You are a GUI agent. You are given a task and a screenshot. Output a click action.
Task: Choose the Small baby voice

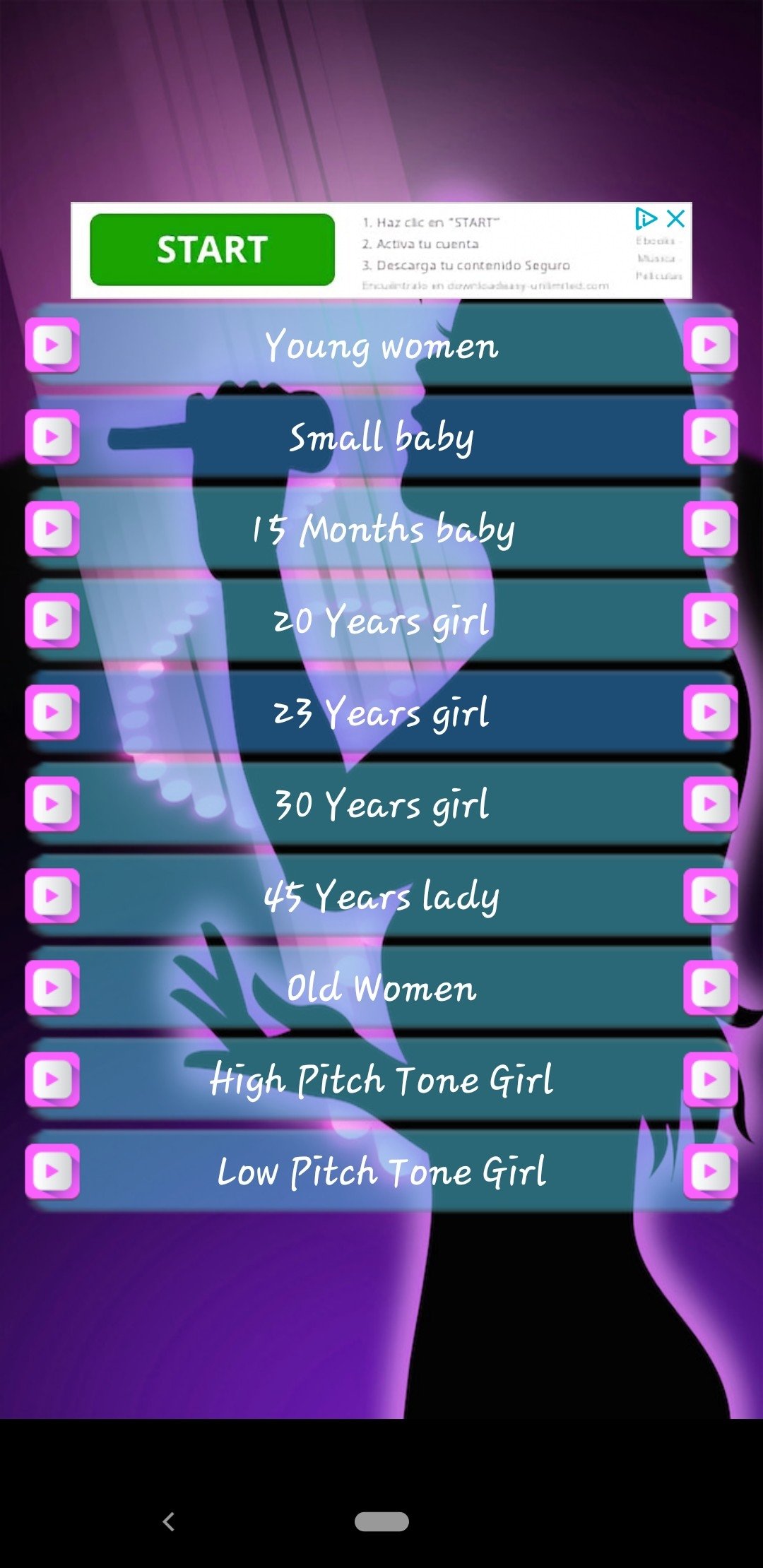click(x=381, y=437)
